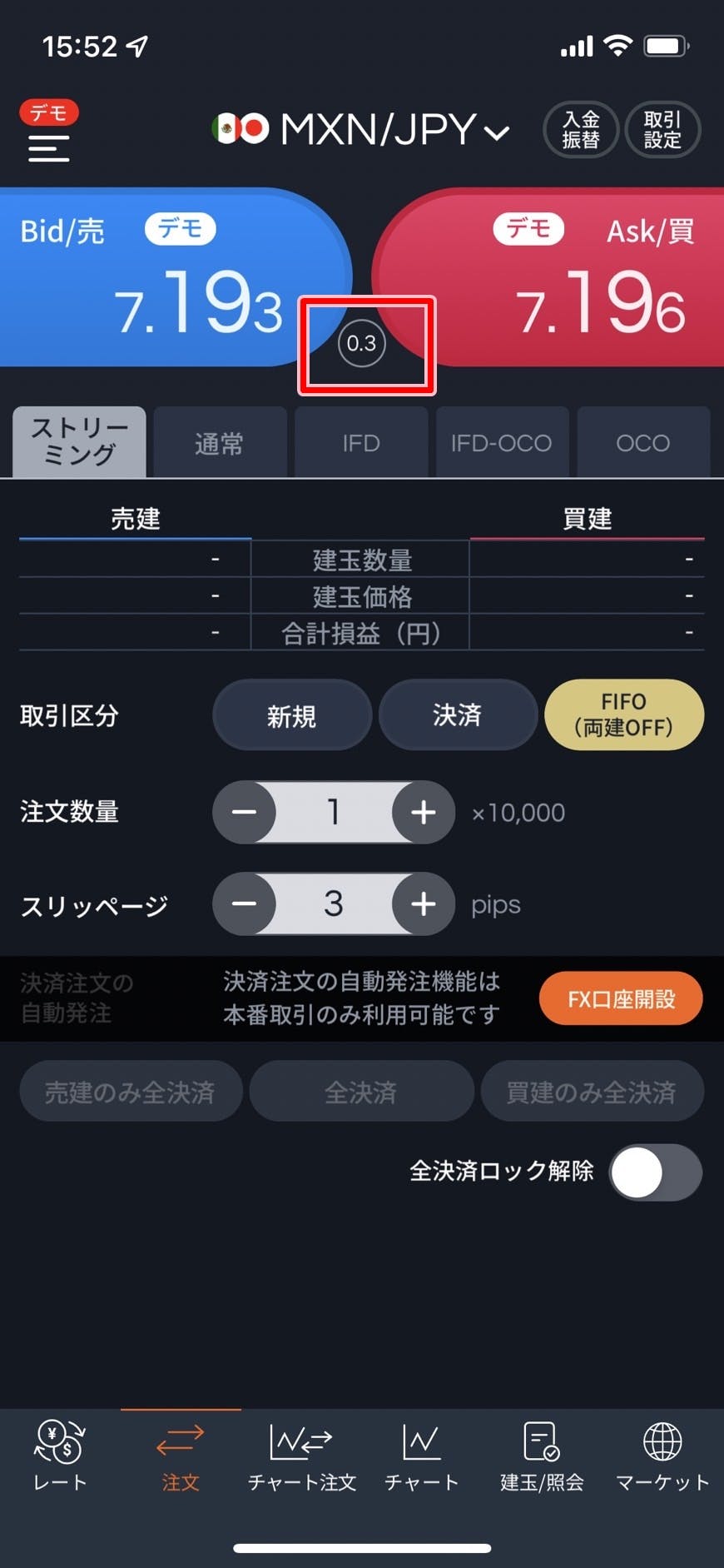Open 取引設定 trade settings
This screenshot has width=724, height=1568.
[662, 130]
